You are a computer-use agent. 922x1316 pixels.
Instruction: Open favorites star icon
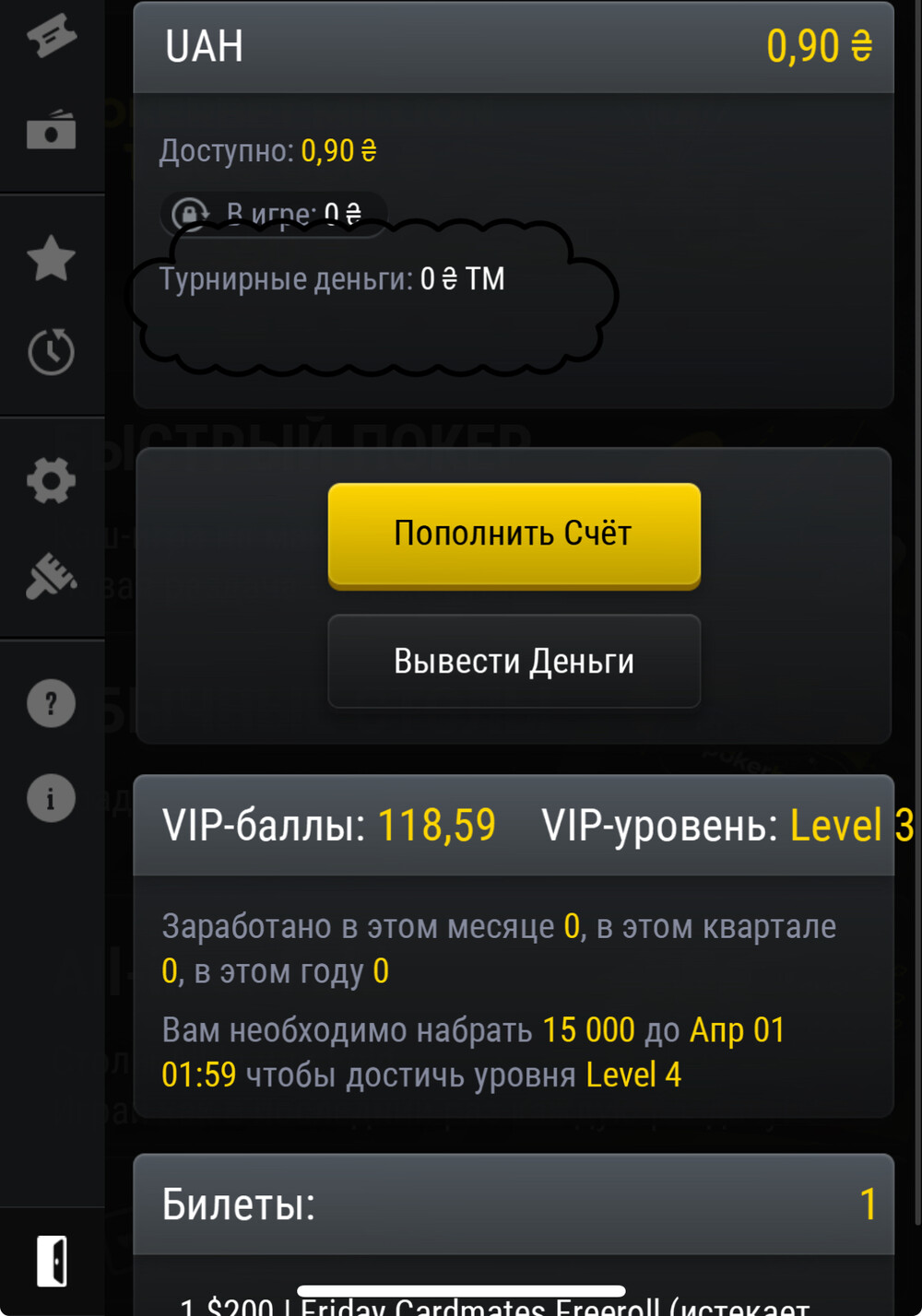52,258
